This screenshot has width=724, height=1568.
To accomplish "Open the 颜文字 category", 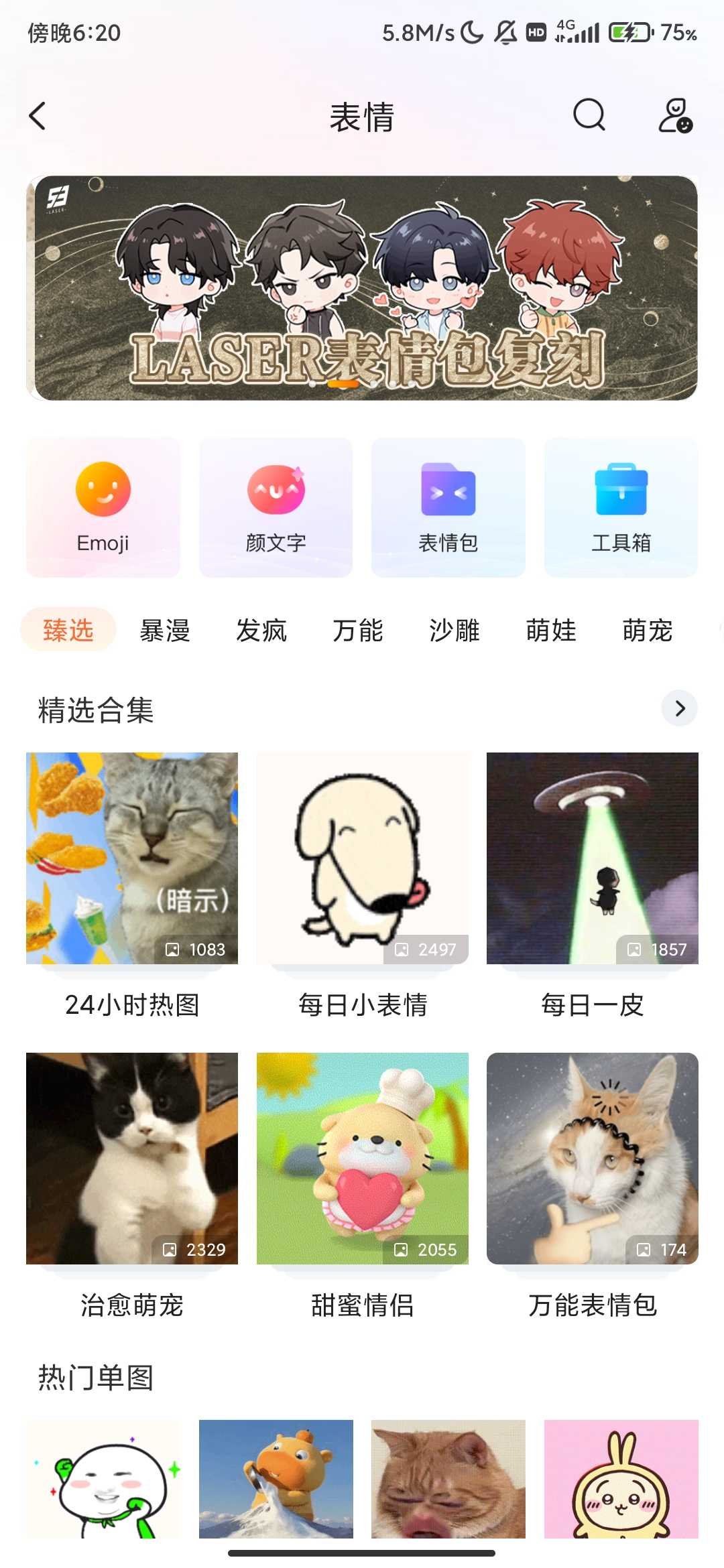I will click(x=276, y=507).
